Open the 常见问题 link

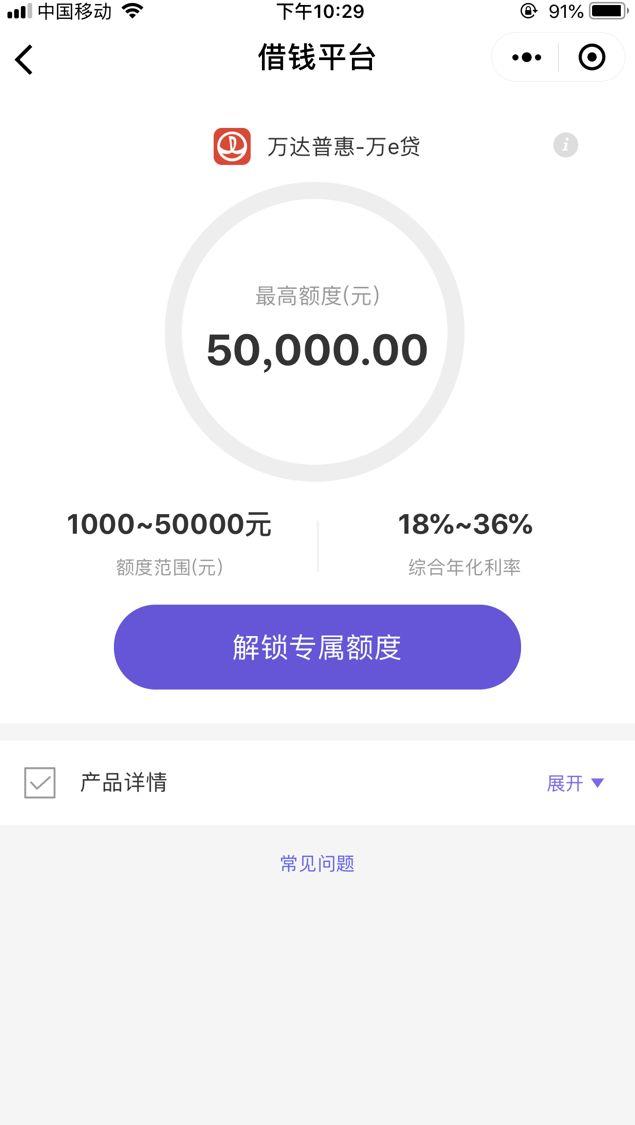(317, 863)
